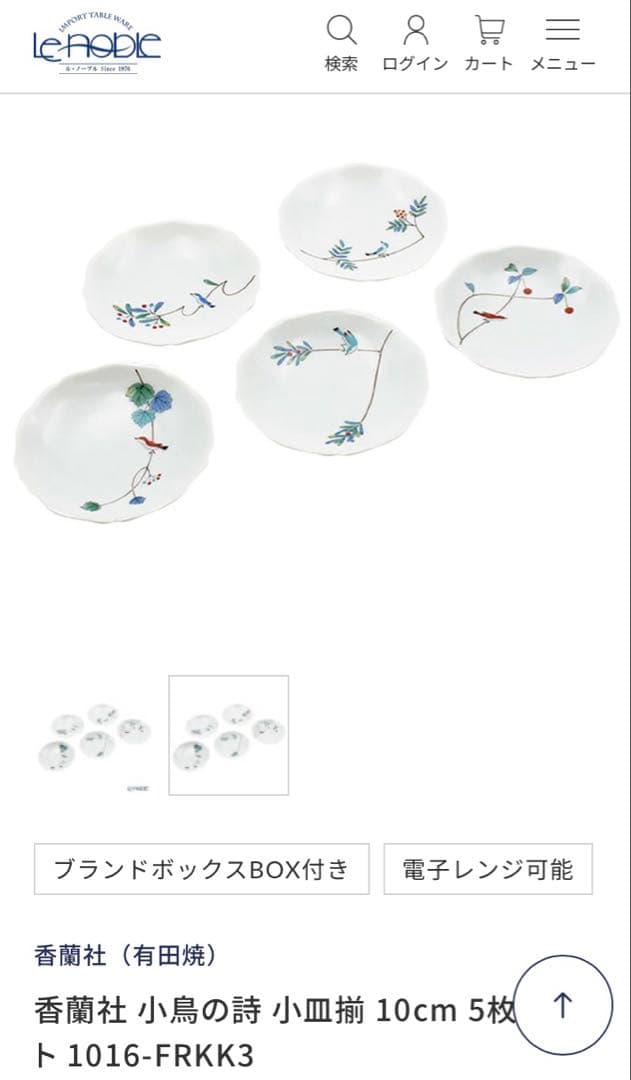Open the 香蘭社（有田焼） brand link
This screenshot has width=631, height=1080.
pos(126,955)
